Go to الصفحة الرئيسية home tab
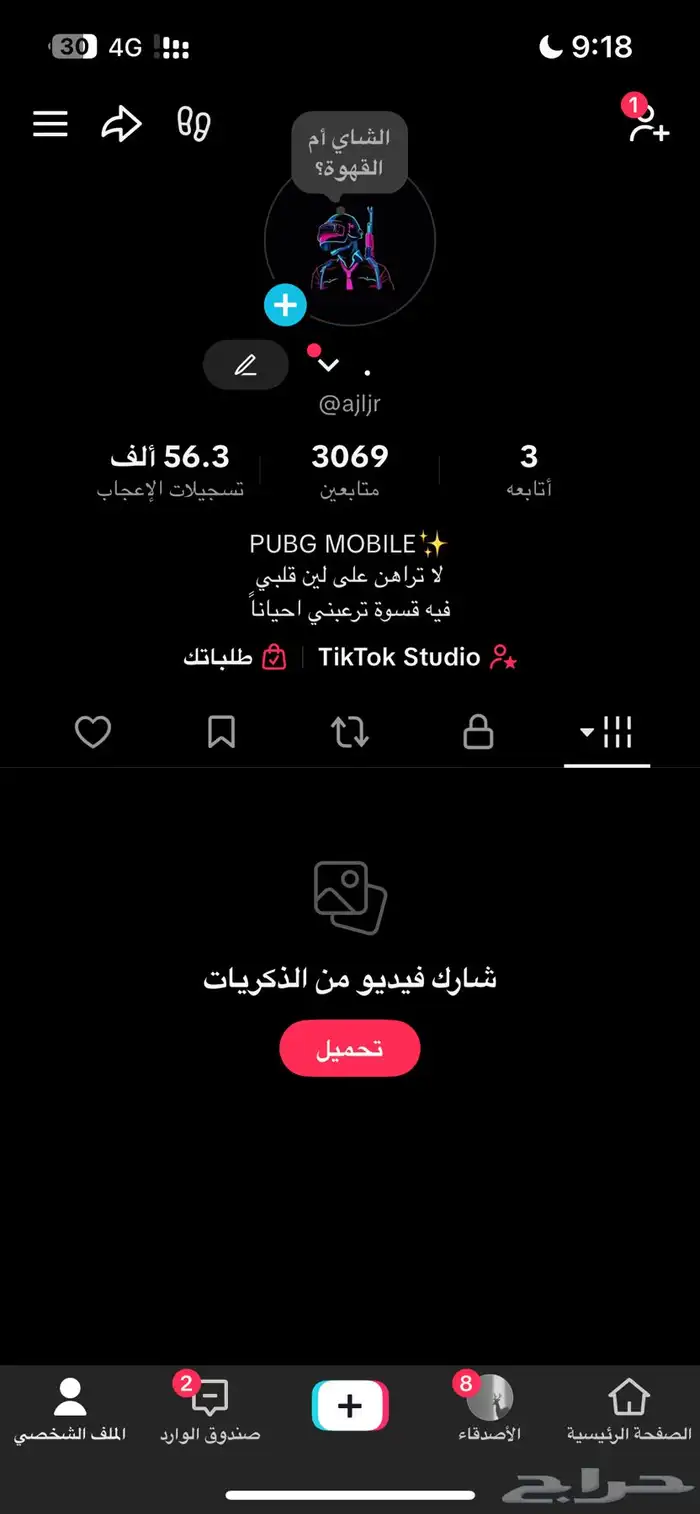This screenshot has height=1514, width=700. point(629,1408)
